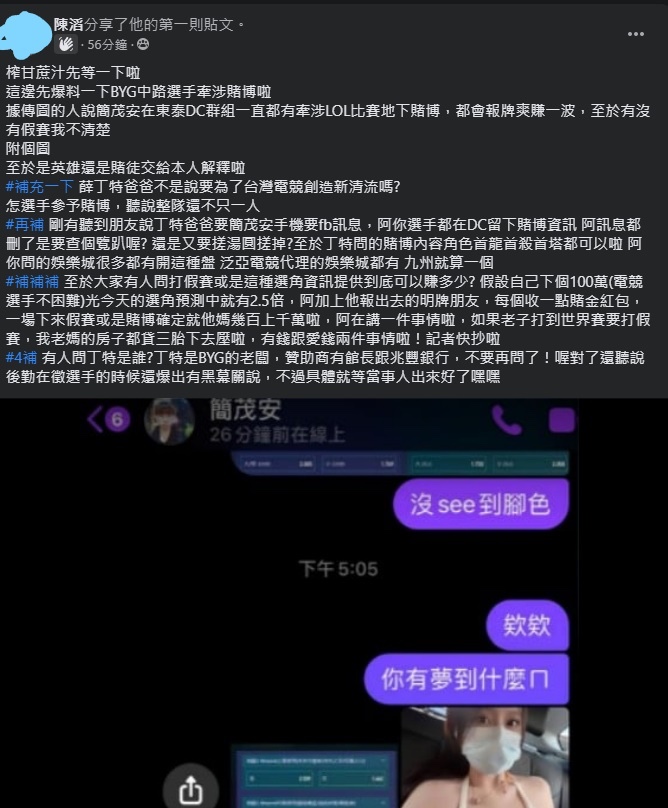This screenshot has width=668, height=808.
Task: Open the #再補 hashtag link
Action: 23,224
